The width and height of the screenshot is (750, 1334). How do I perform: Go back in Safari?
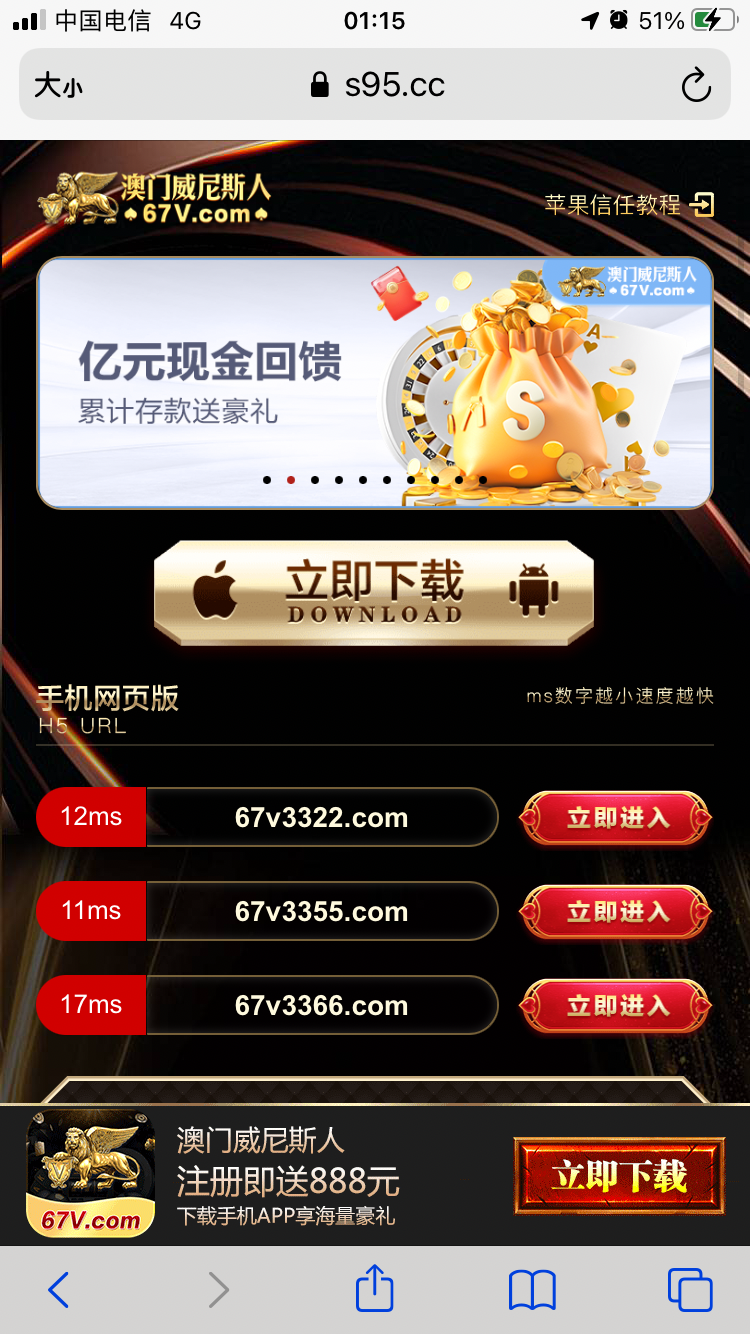[58, 1290]
